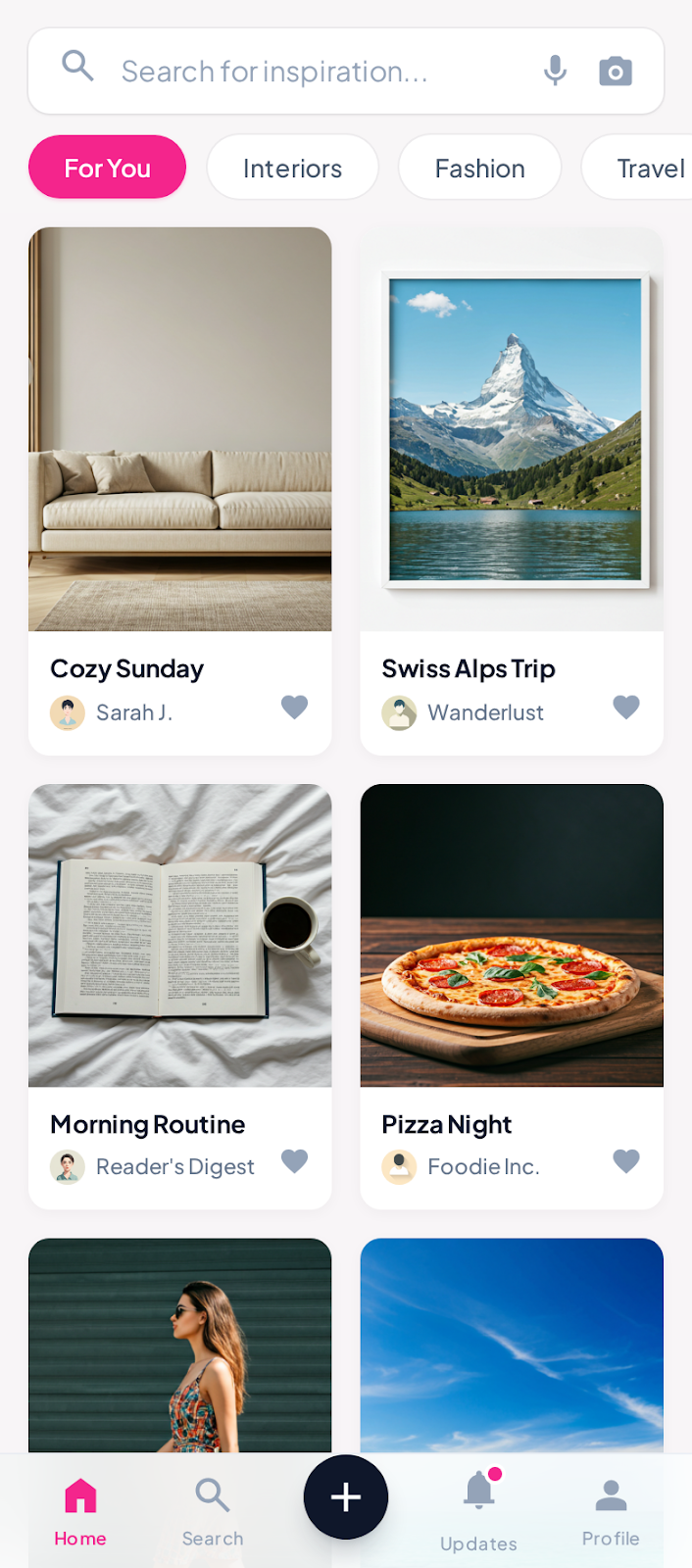Like the Swiss Alps Trip pin

click(626, 707)
